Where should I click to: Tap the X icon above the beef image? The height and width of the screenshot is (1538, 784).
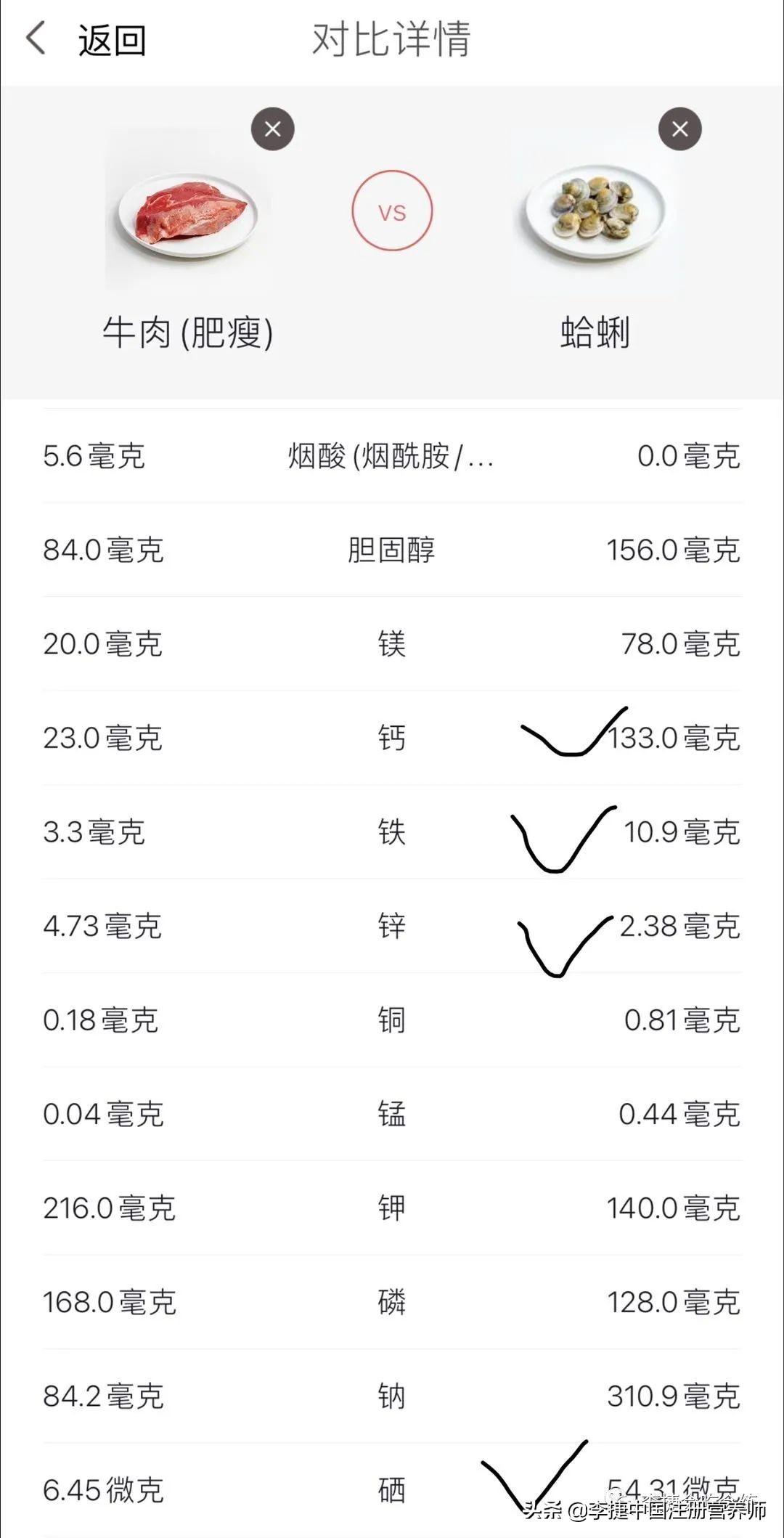pyautogui.click(x=272, y=129)
